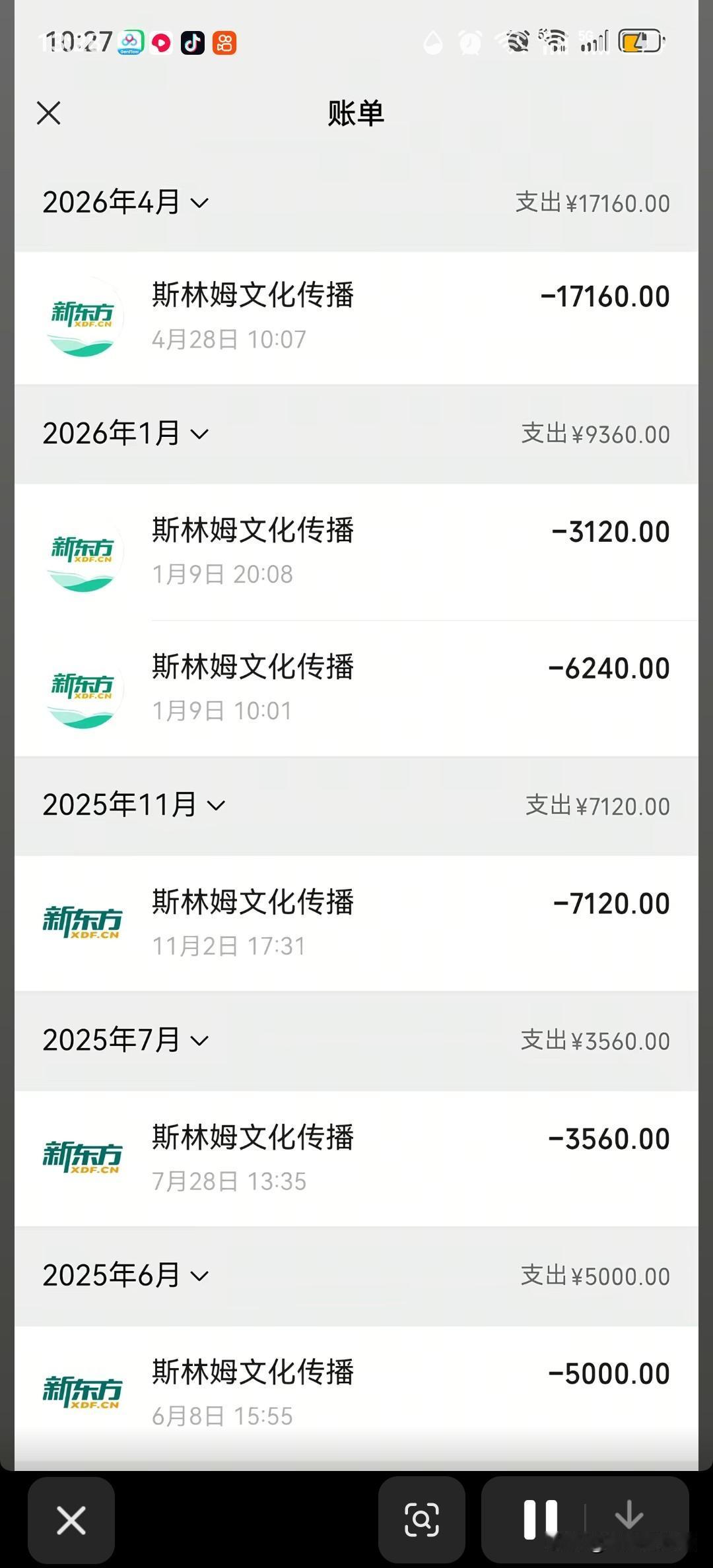Tap the Kuaishou icon in status bar
This screenshot has width=713, height=1568.
click(223, 42)
